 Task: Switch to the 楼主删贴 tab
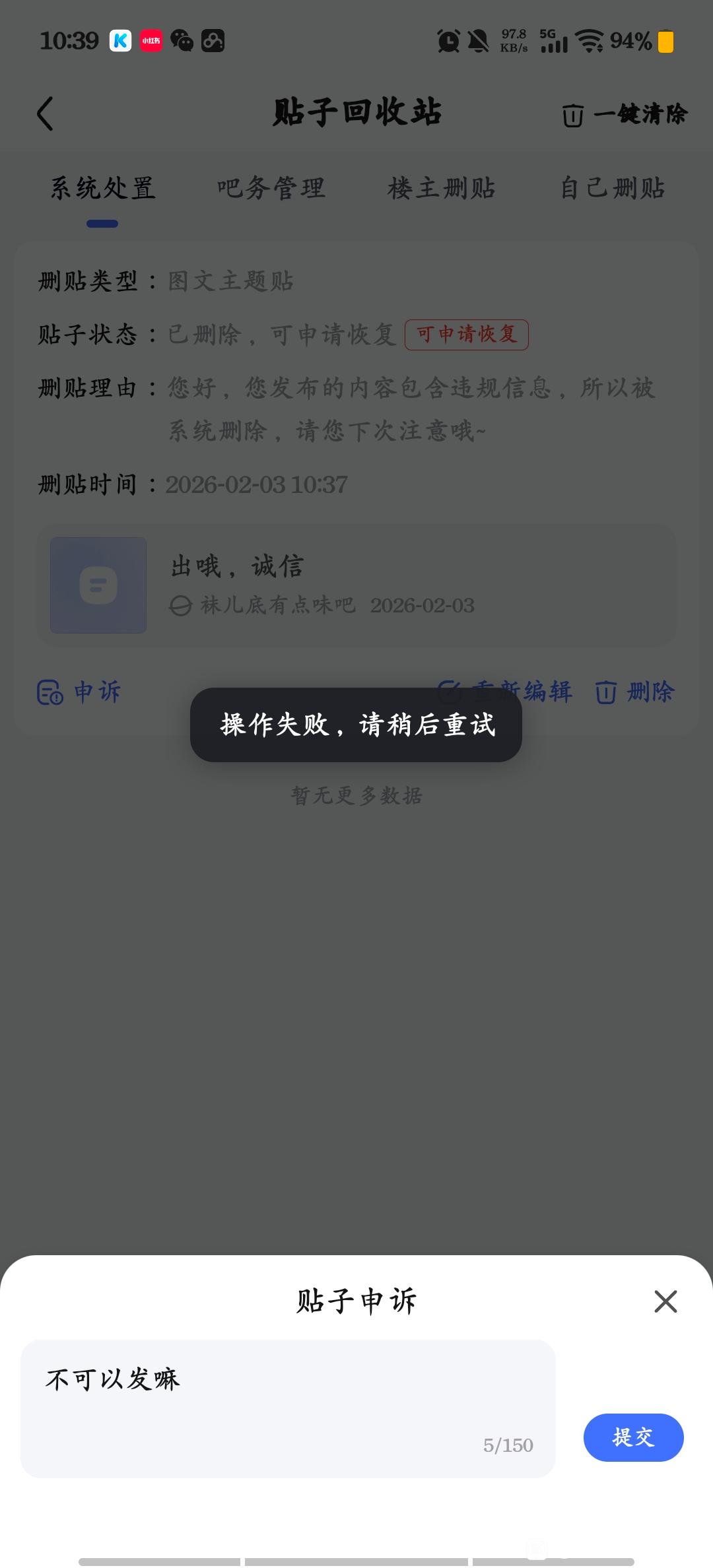[441, 189]
